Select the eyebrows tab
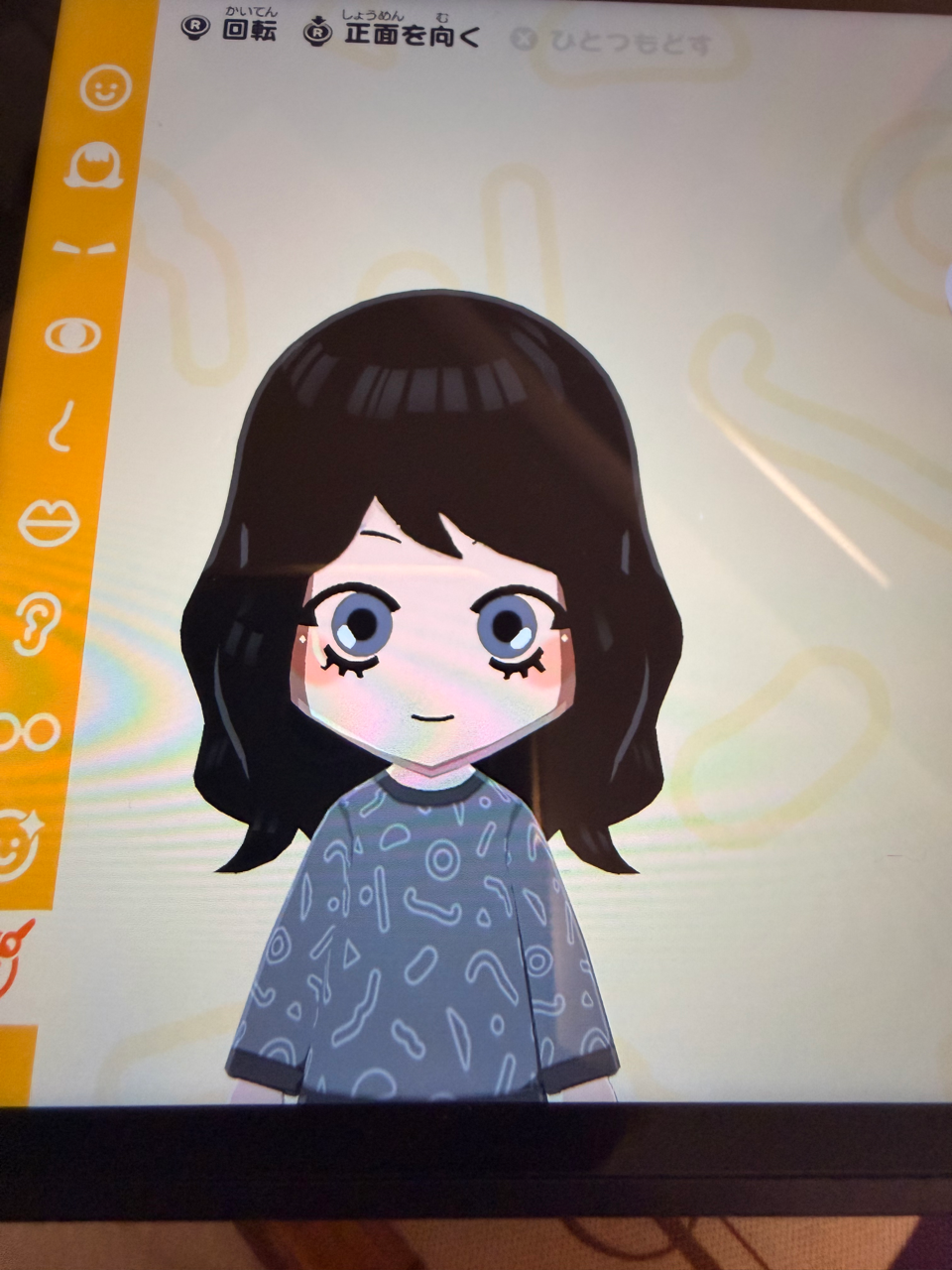952x1270 pixels. [x=83, y=248]
